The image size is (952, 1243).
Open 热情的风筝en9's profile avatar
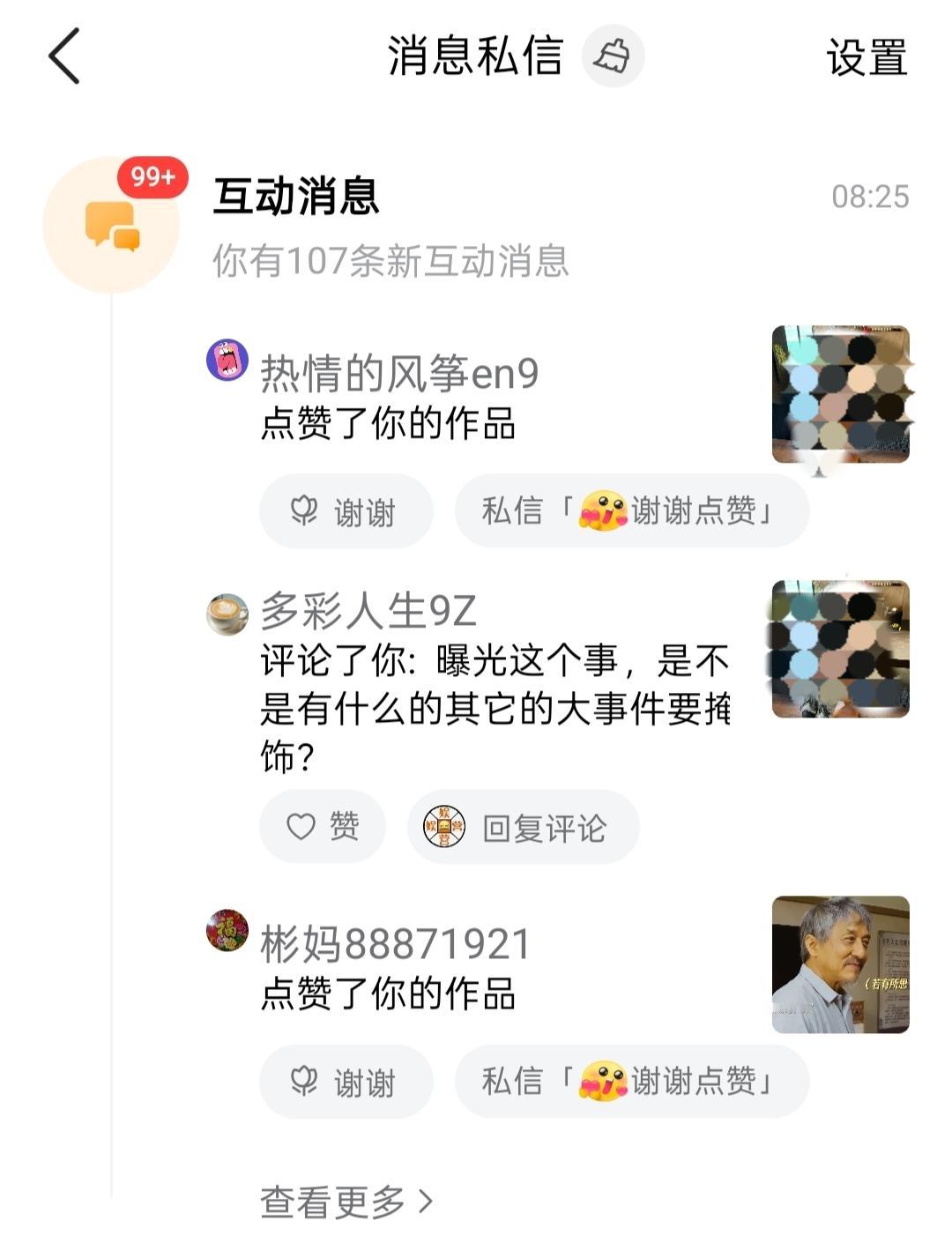(227, 363)
